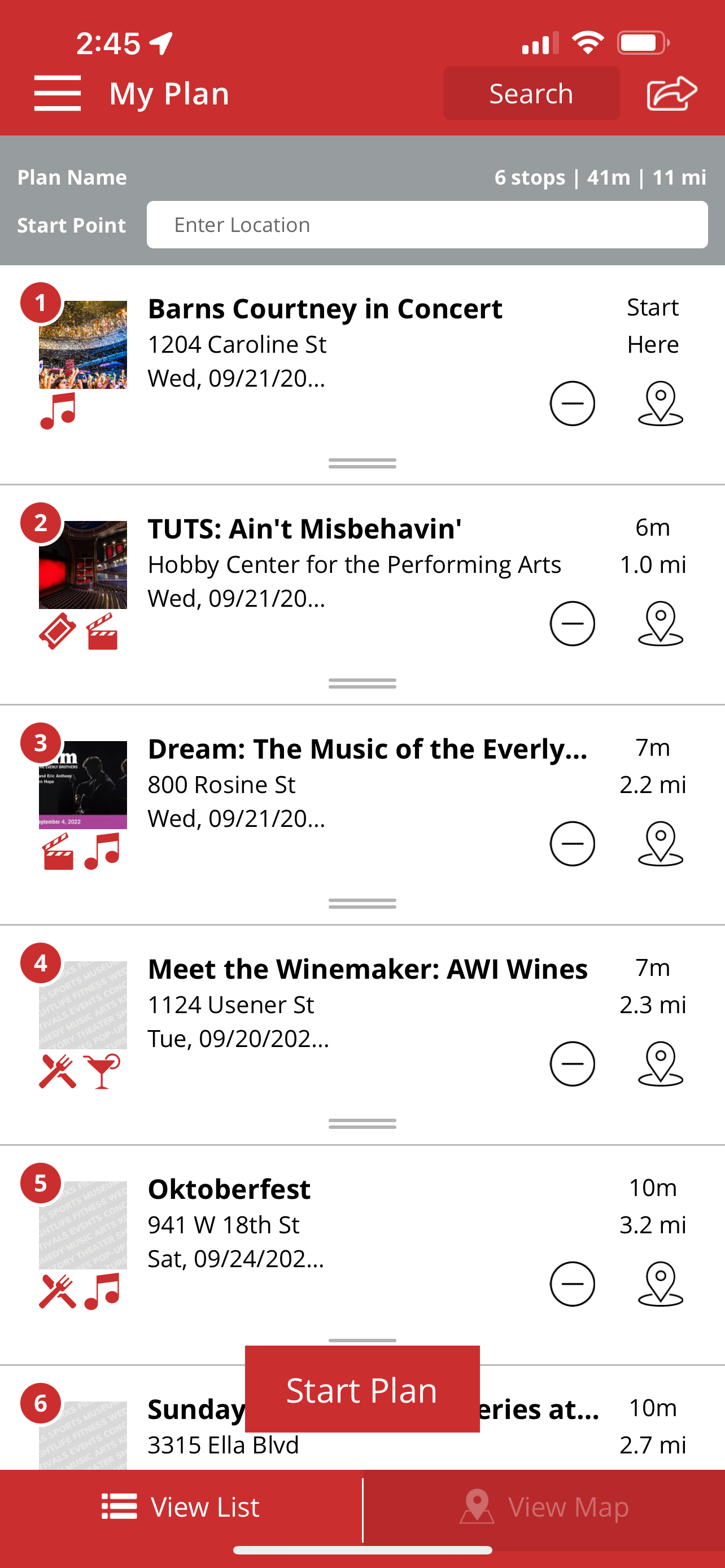Remove Barns Courtney in Concert from plan
The image size is (725, 1568).
tap(571, 404)
